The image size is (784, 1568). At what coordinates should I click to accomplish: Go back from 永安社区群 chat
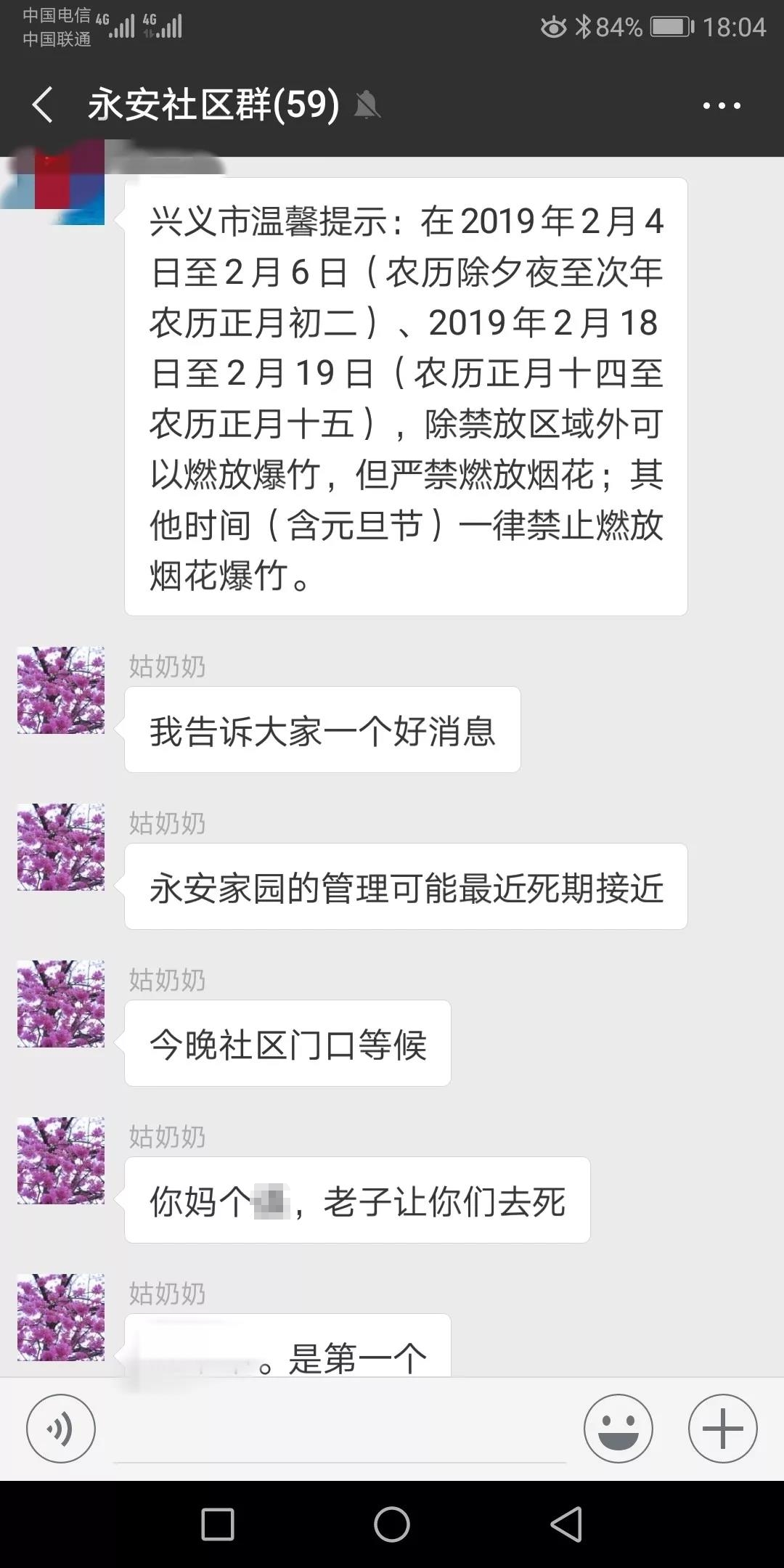click(44, 105)
